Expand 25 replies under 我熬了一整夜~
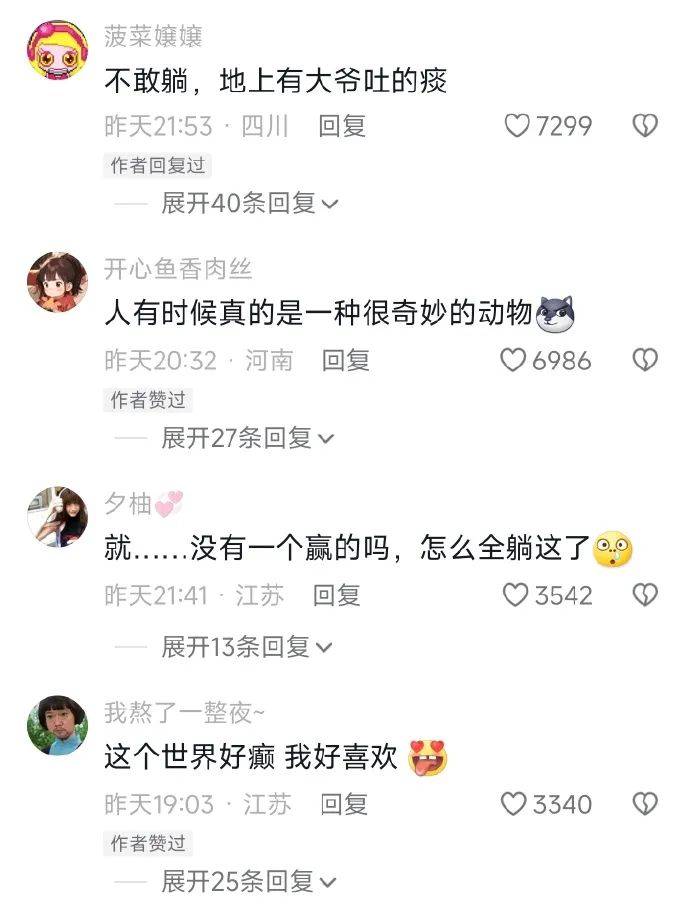The image size is (690, 915). tap(250, 881)
